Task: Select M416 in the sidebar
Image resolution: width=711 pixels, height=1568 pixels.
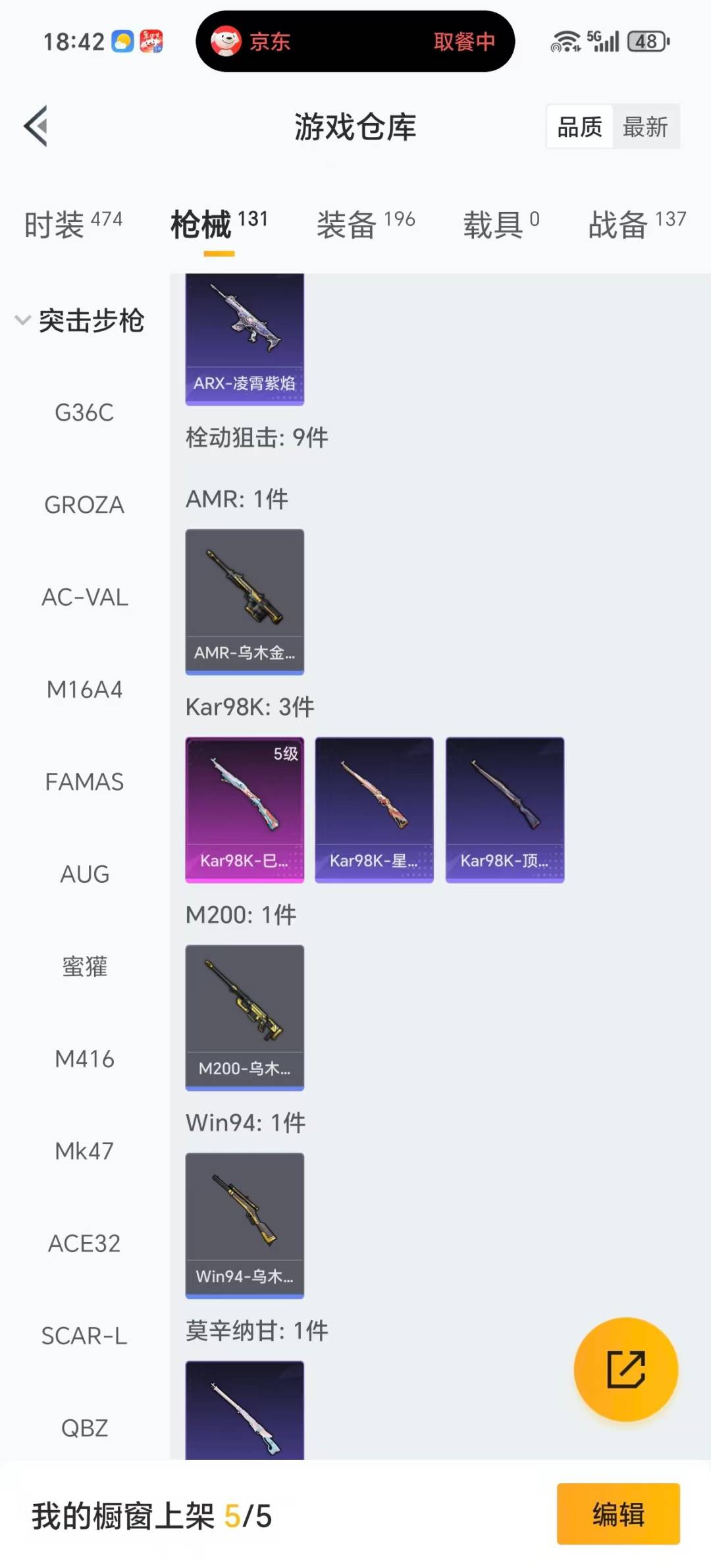Action: click(84, 1058)
